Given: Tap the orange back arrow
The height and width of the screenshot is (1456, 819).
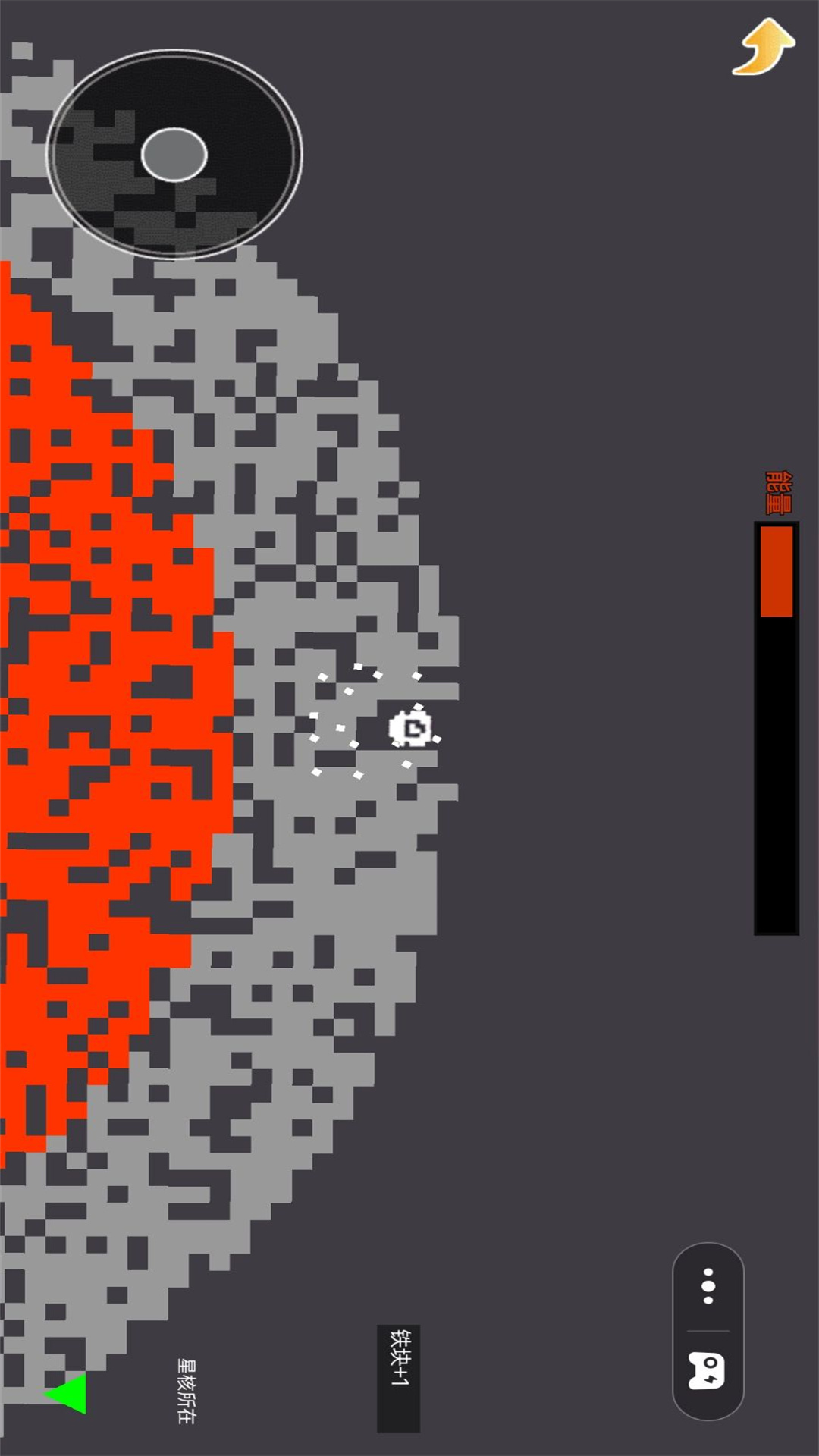Looking at the screenshot, I should (x=764, y=48).
